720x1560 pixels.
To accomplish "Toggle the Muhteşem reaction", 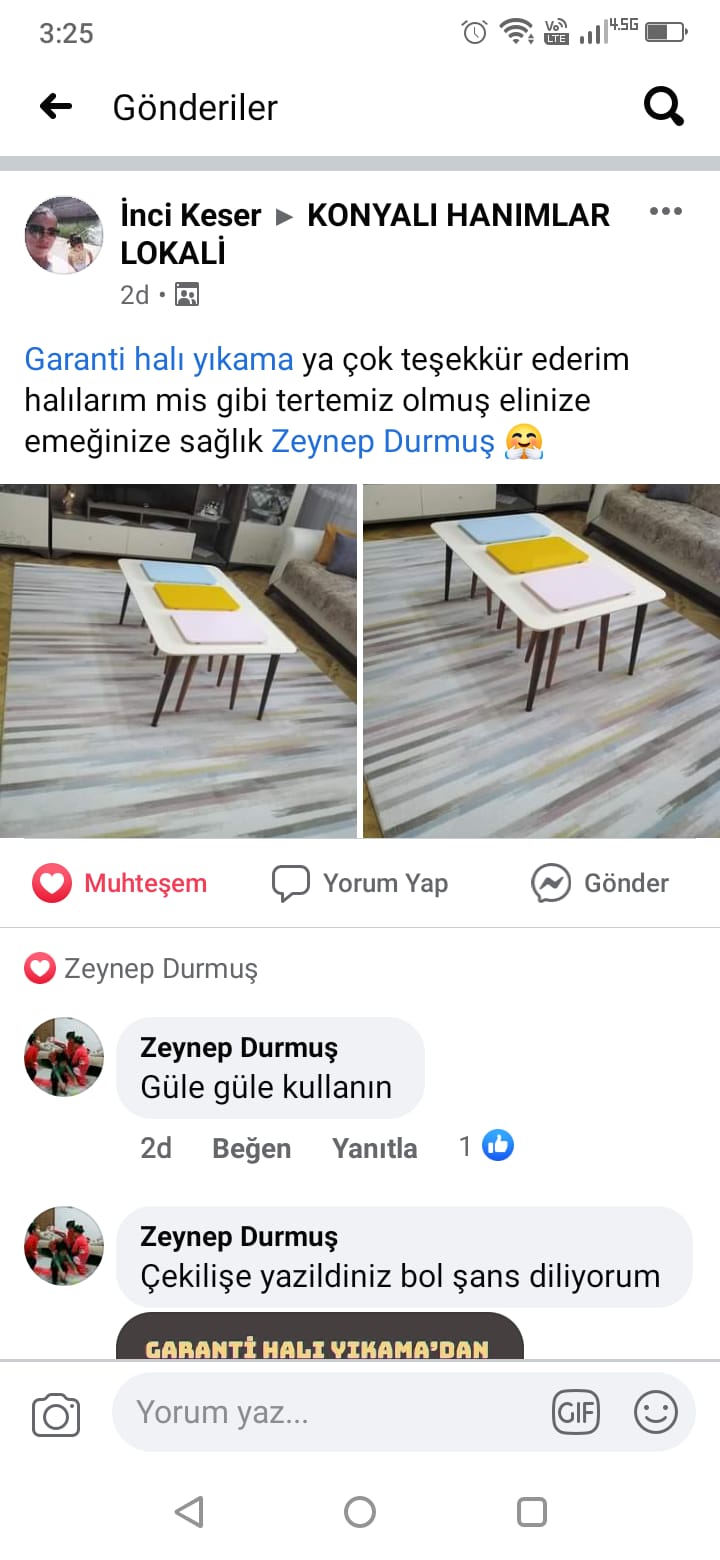I will pyautogui.click(x=120, y=883).
